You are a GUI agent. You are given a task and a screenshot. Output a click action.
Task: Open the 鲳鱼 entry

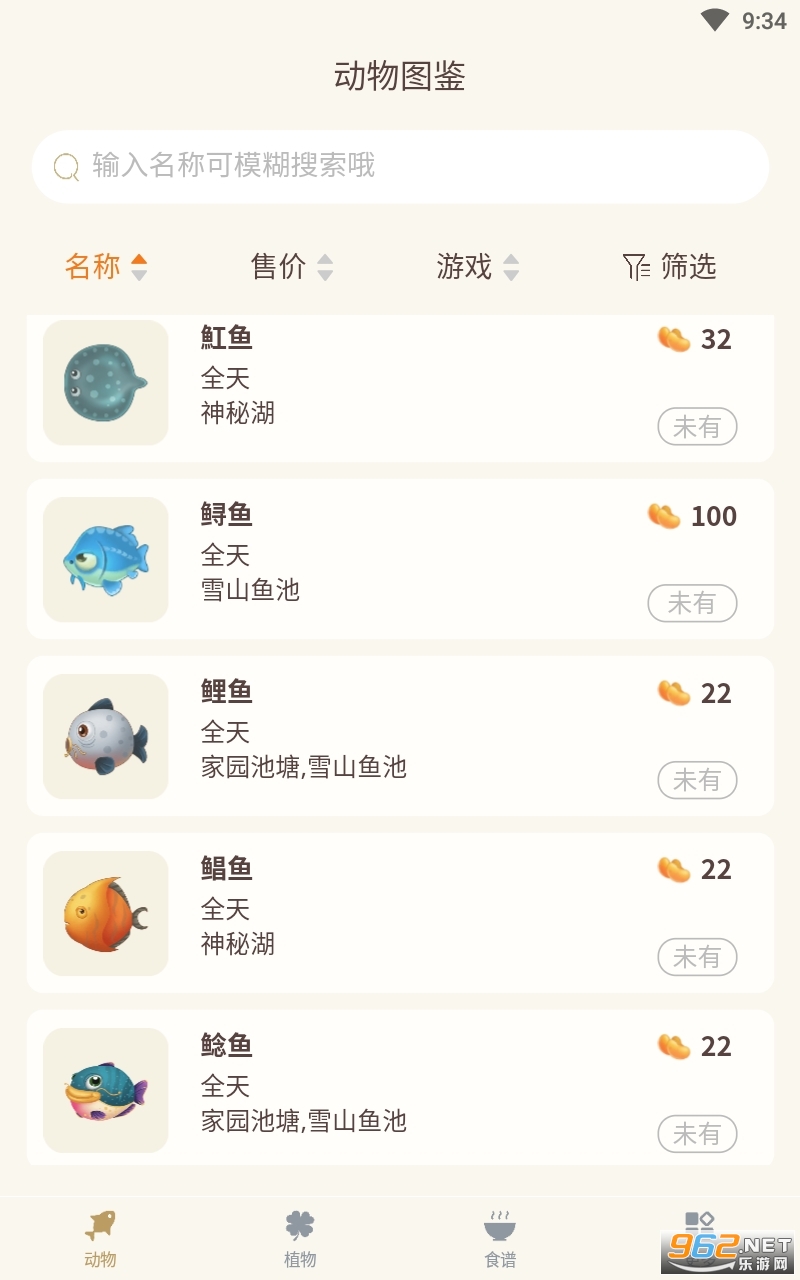tap(400, 912)
